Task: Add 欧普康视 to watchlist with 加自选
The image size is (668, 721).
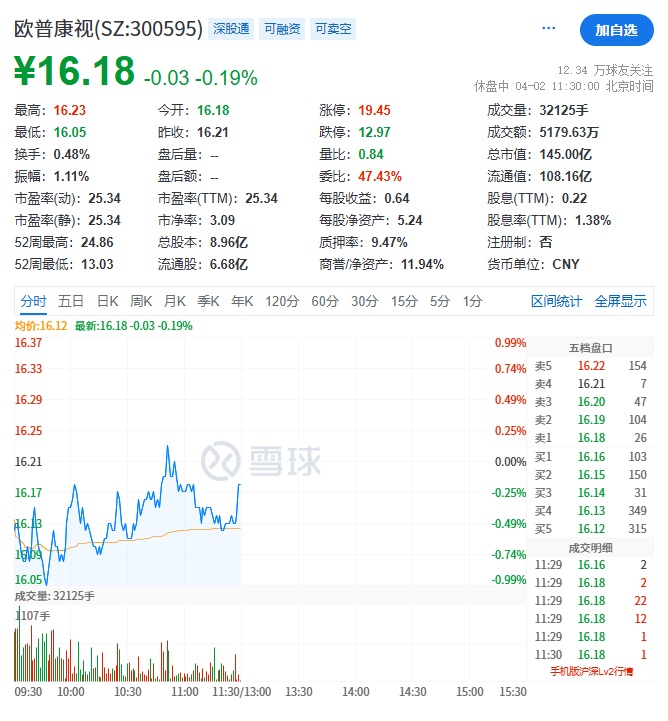Action: click(x=616, y=30)
